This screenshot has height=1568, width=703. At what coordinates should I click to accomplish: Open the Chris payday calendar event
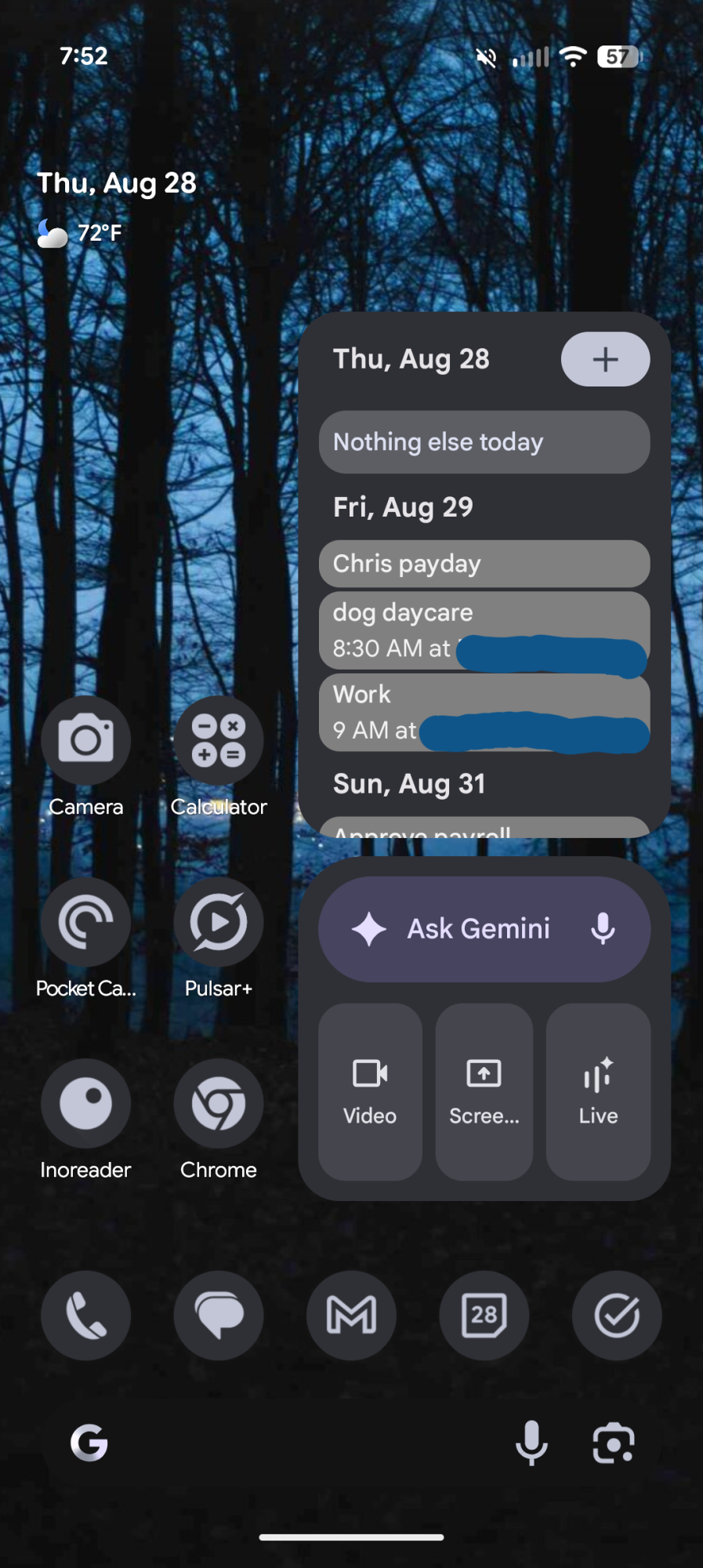point(484,564)
